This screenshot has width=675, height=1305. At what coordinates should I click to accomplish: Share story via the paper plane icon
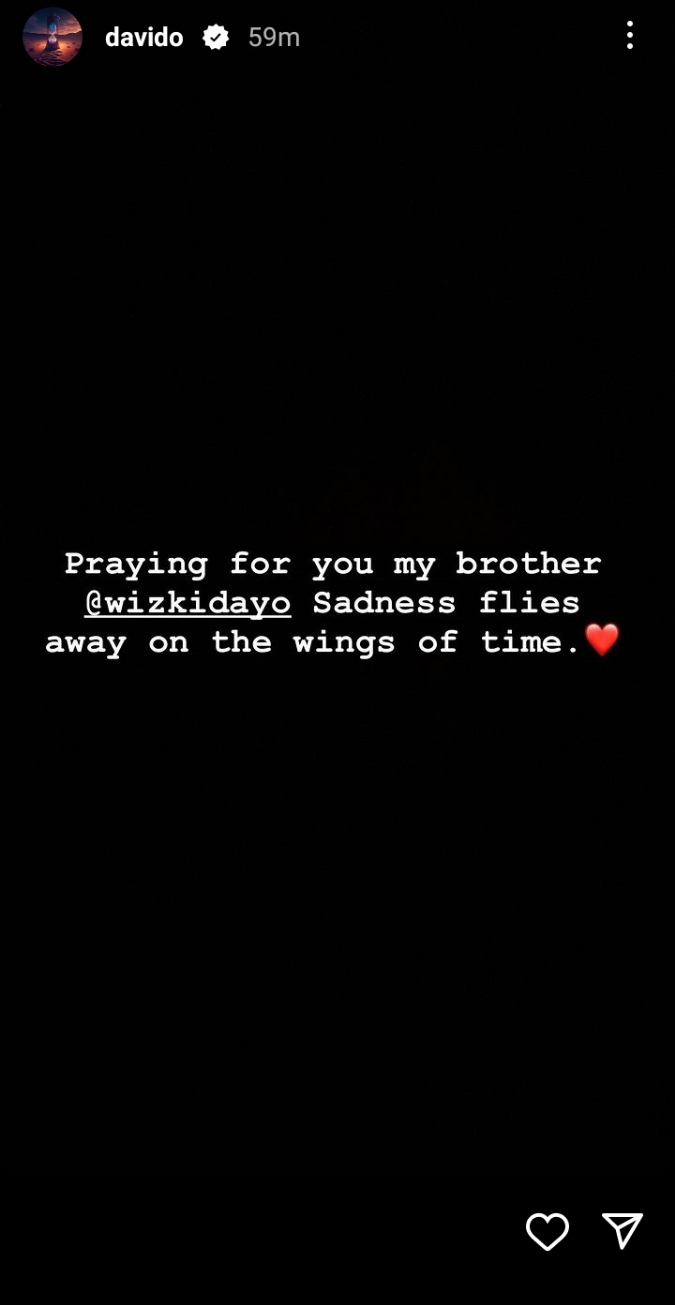pos(621,1231)
